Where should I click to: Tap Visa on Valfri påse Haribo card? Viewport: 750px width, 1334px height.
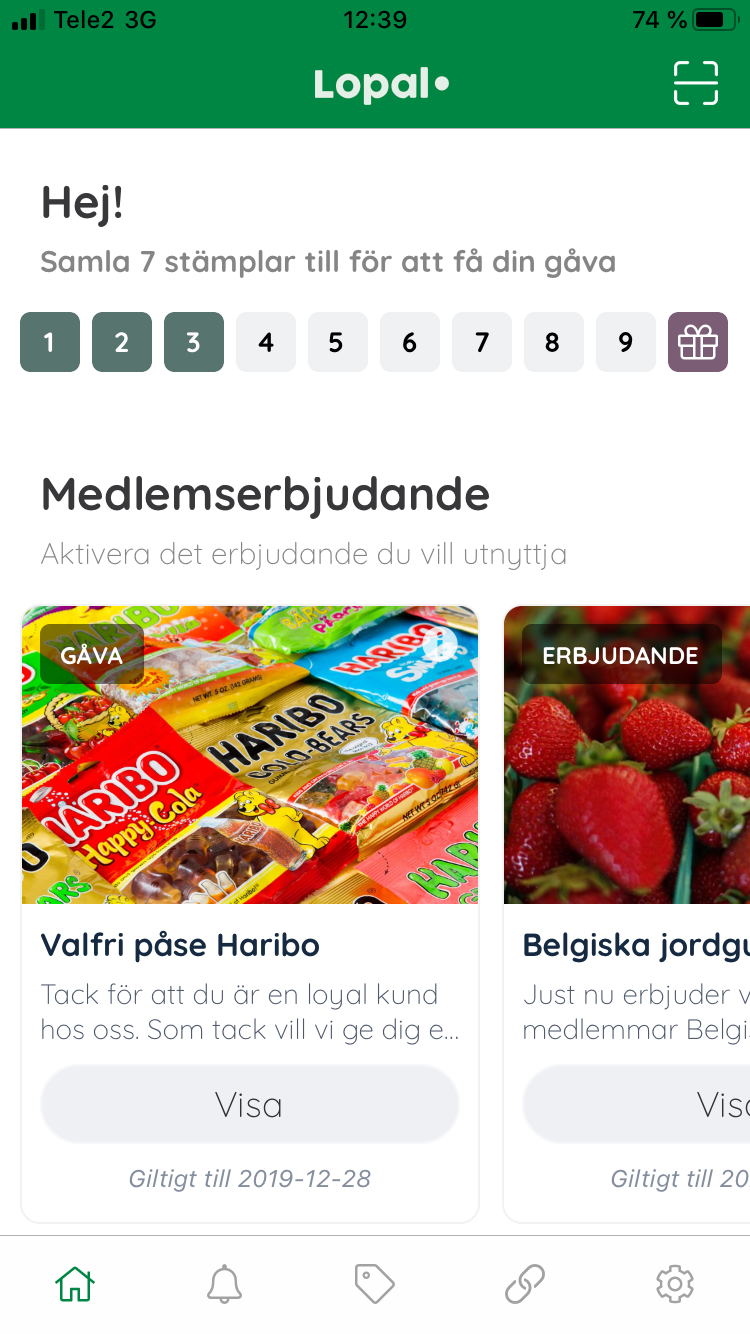coord(249,1104)
